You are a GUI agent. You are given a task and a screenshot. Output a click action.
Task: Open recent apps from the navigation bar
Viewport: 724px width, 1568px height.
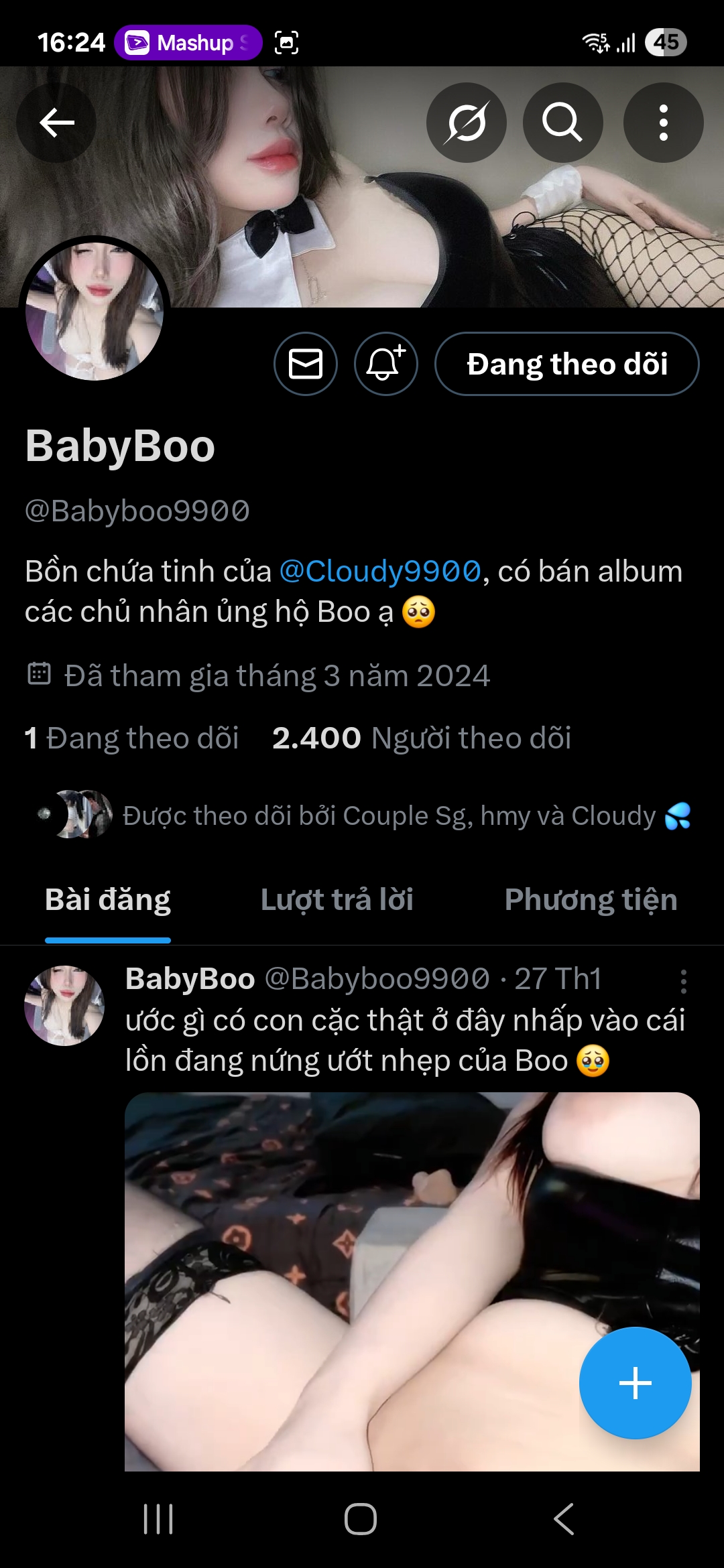(158, 1518)
